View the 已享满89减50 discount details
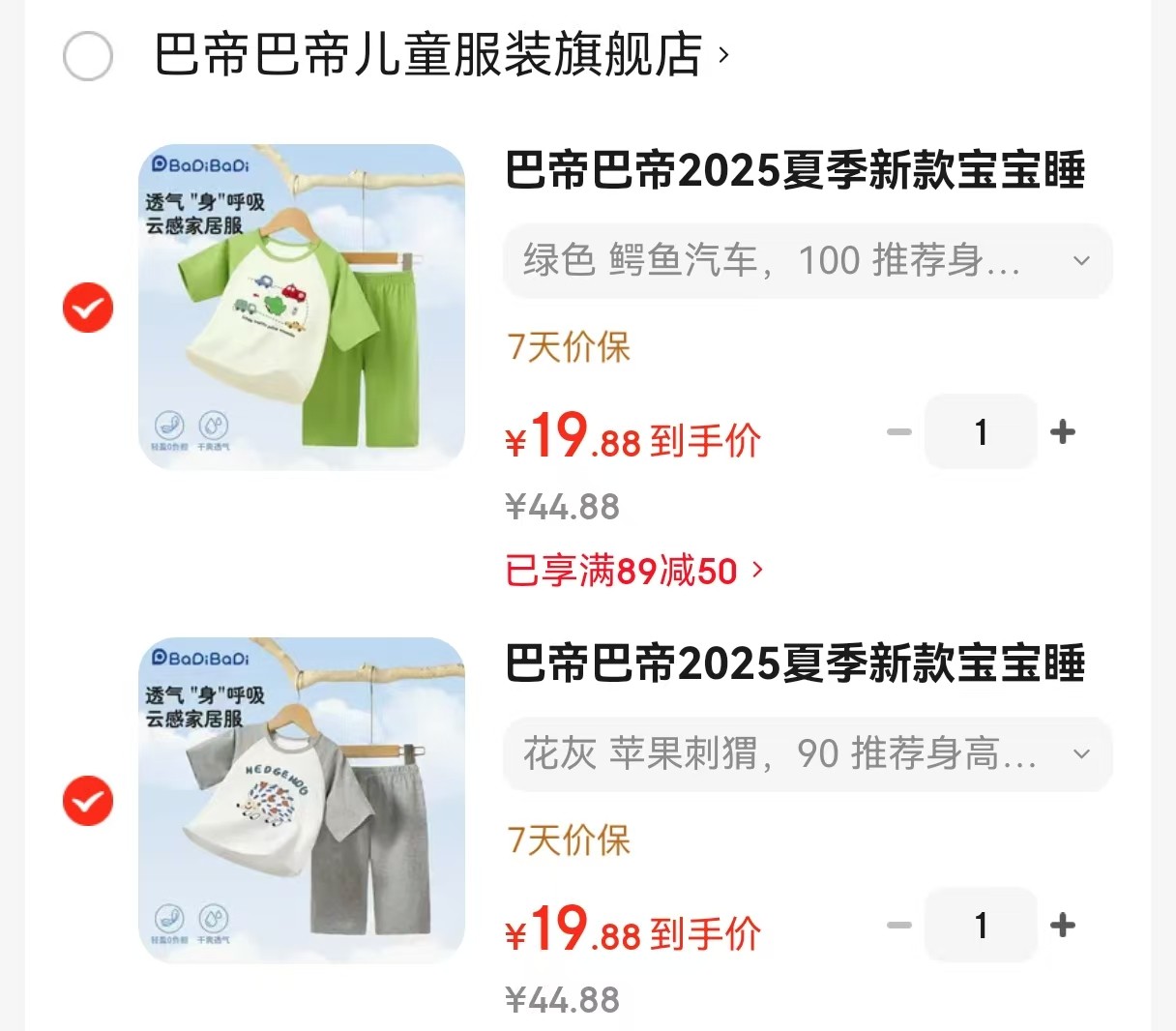This screenshot has width=1176, height=1031. click(634, 571)
